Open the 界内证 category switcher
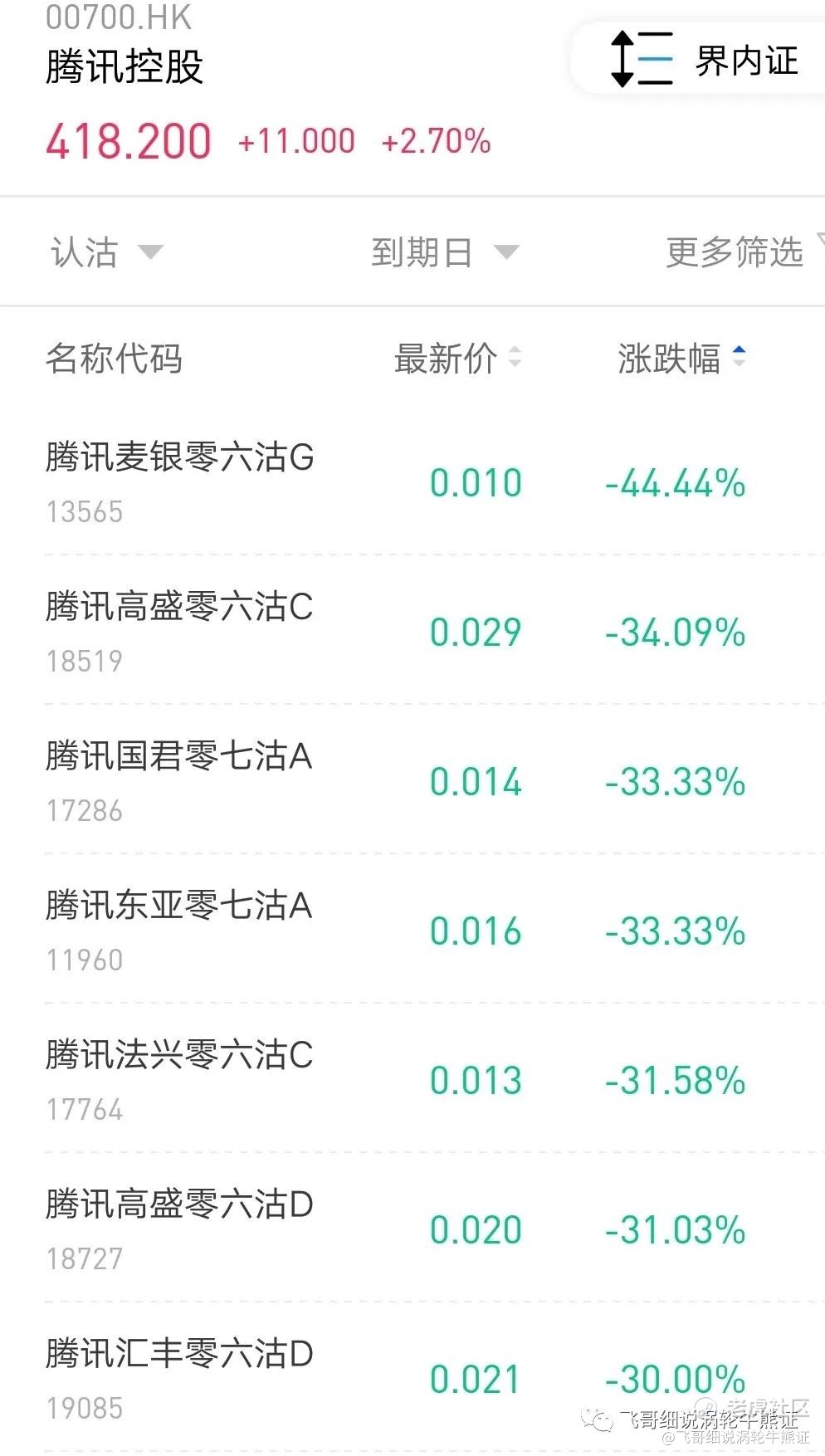Screen dimensions: 825x1456 [x=702, y=60]
